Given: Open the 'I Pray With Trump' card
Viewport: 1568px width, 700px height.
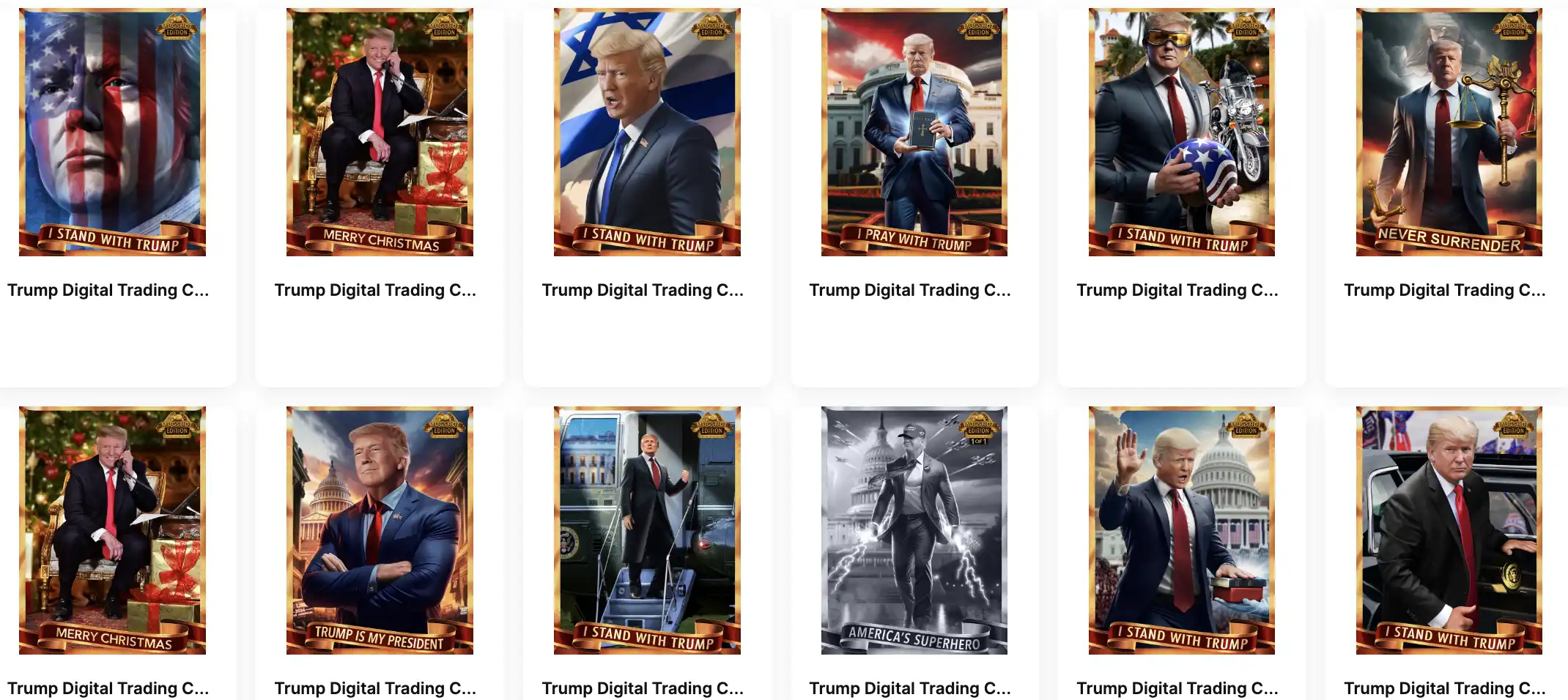Looking at the screenshot, I should tap(914, 133).
